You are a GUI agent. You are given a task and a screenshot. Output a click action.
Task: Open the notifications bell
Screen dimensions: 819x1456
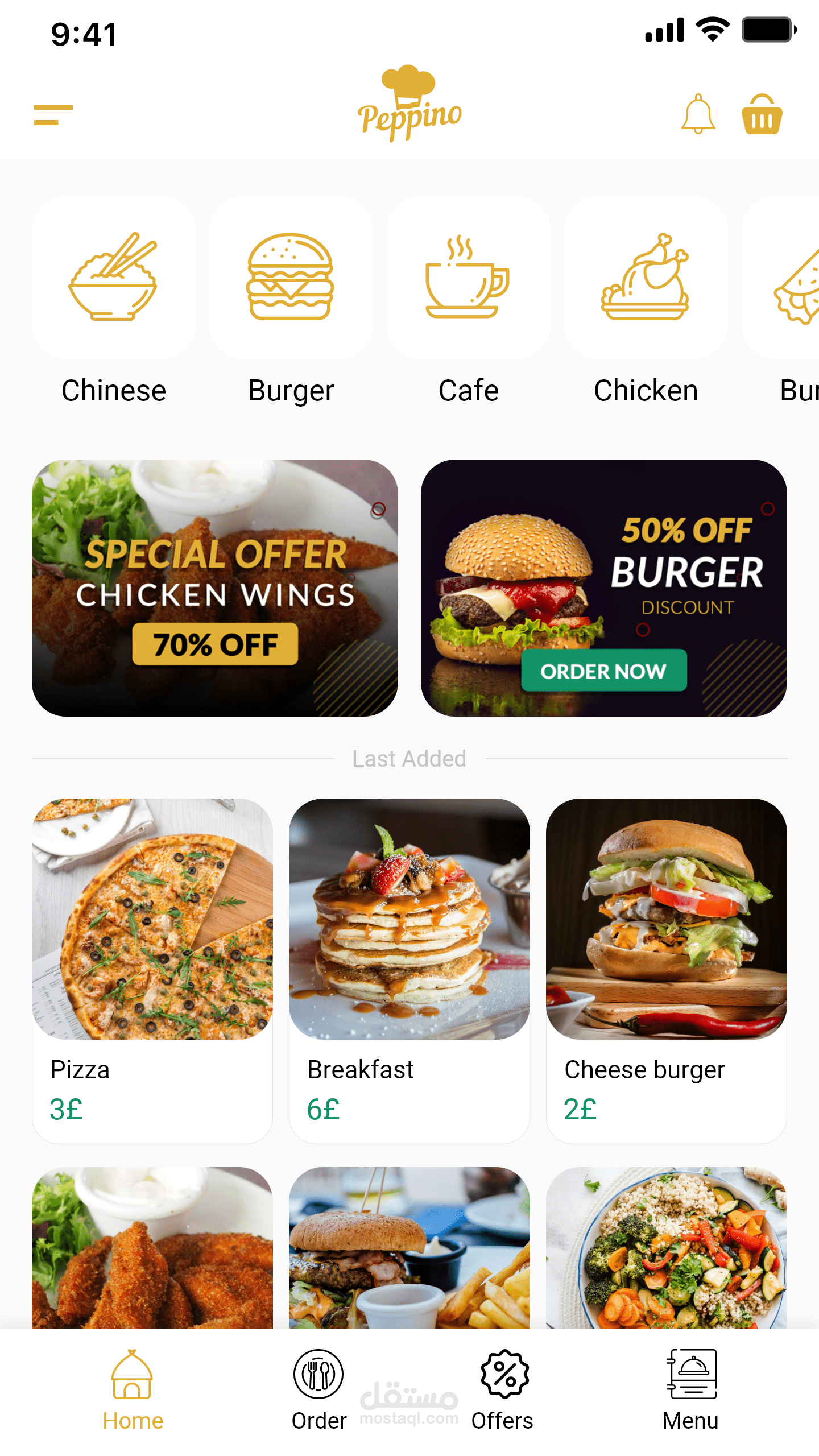698,114
